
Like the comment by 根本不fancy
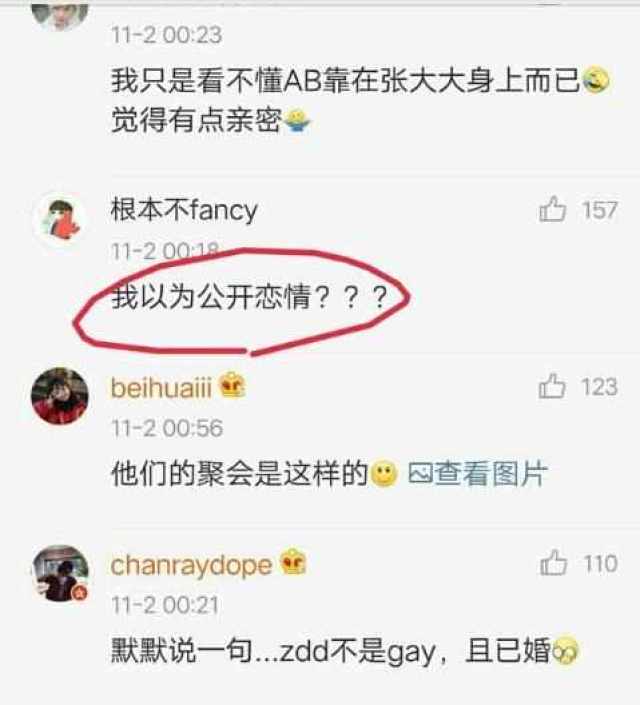coord(553,210)
